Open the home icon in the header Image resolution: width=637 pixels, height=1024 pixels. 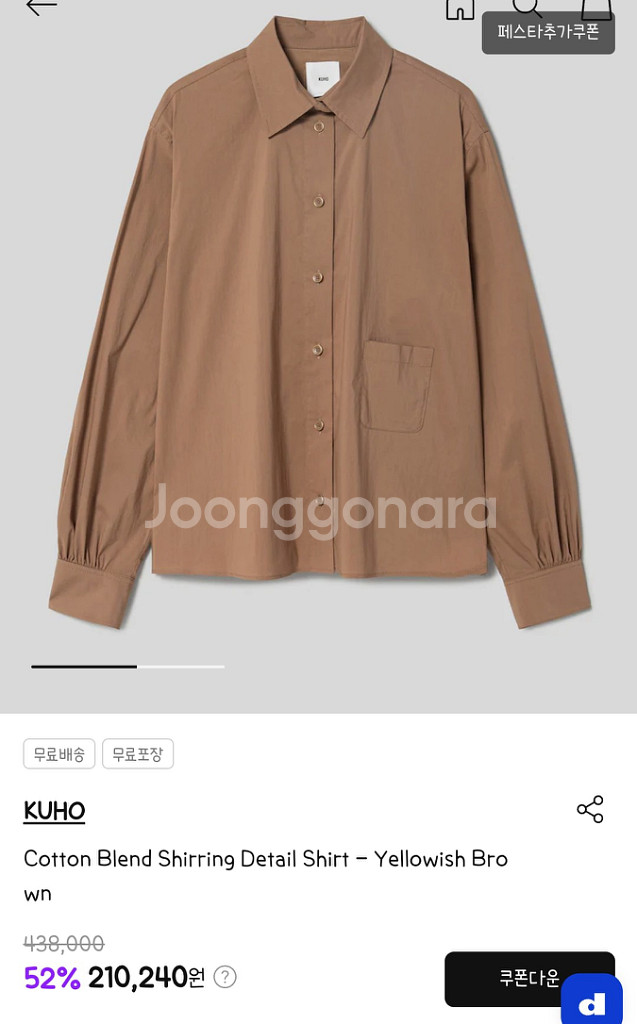coord(460,8)
